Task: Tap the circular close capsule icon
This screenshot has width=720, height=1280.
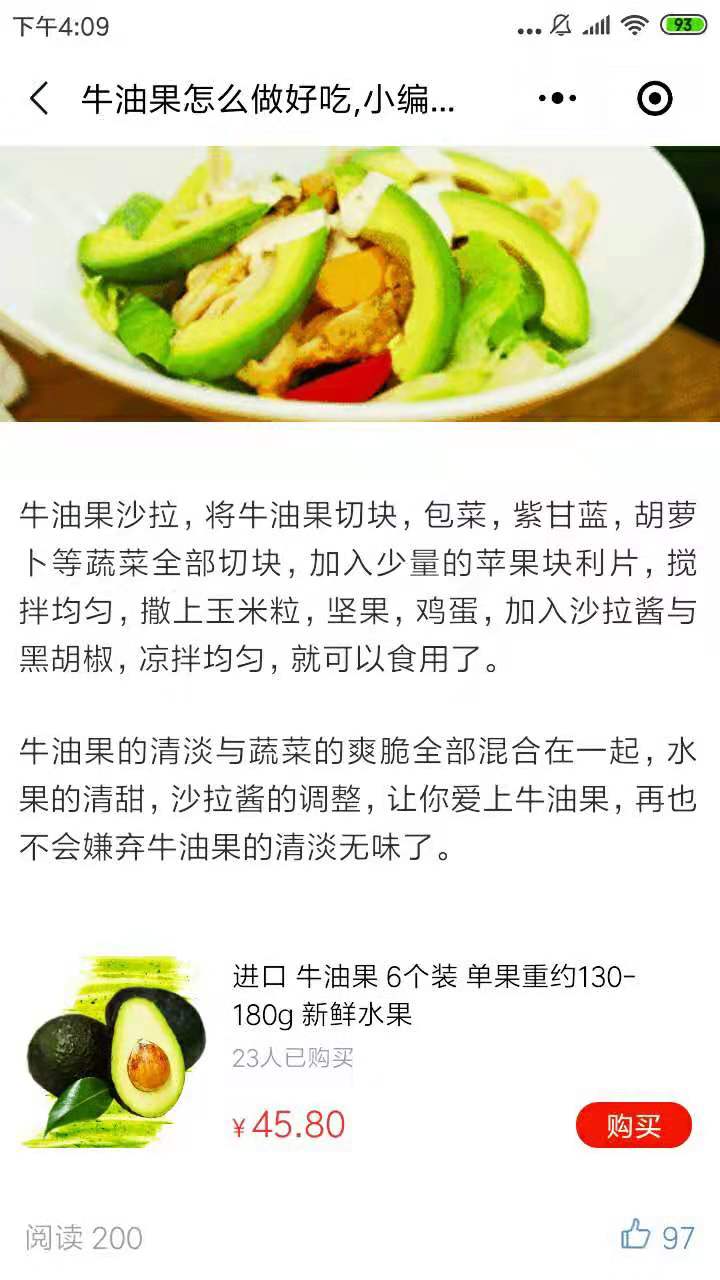Action: (654, 98)
